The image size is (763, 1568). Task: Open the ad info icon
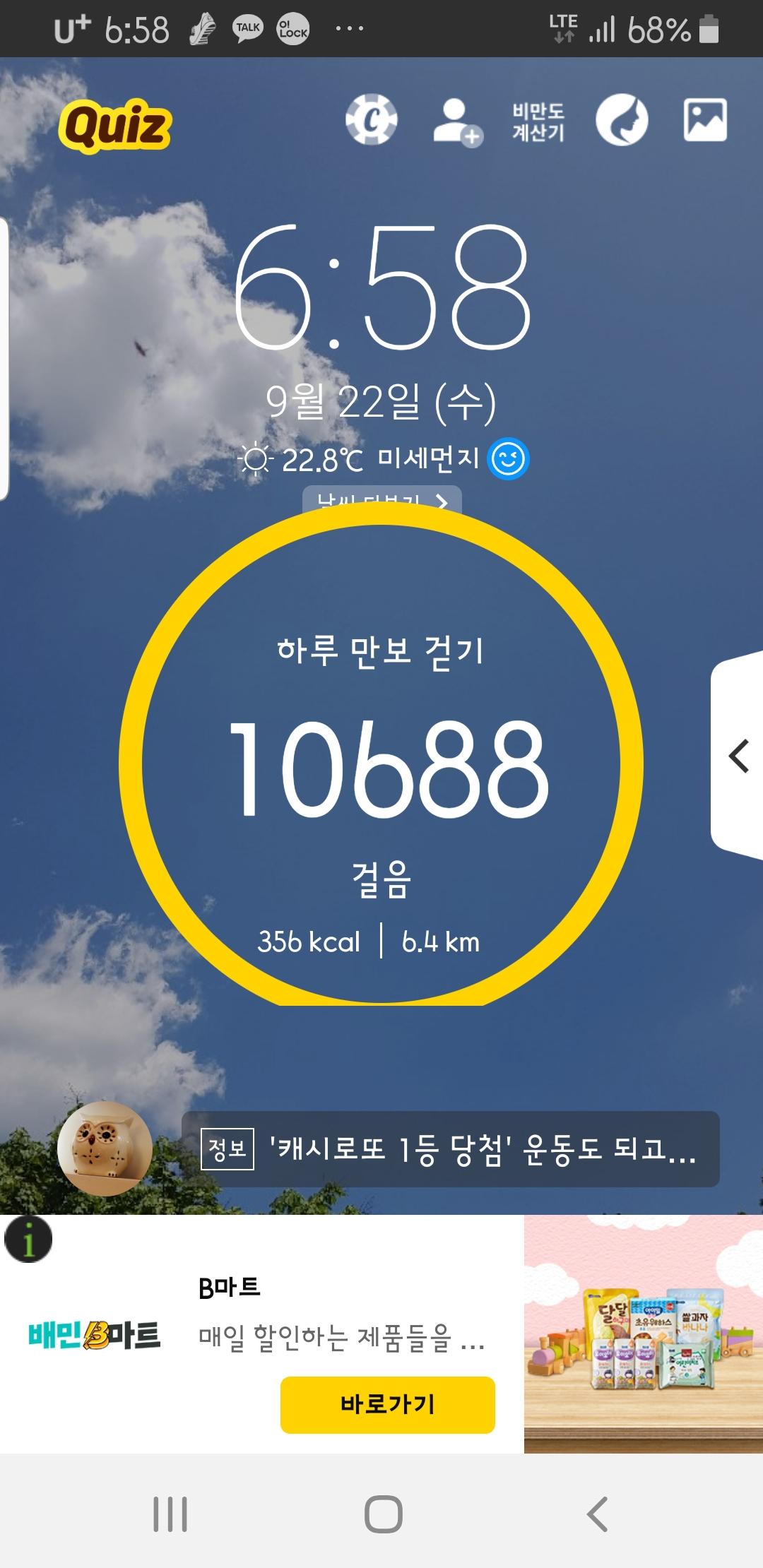(28, 1240)
